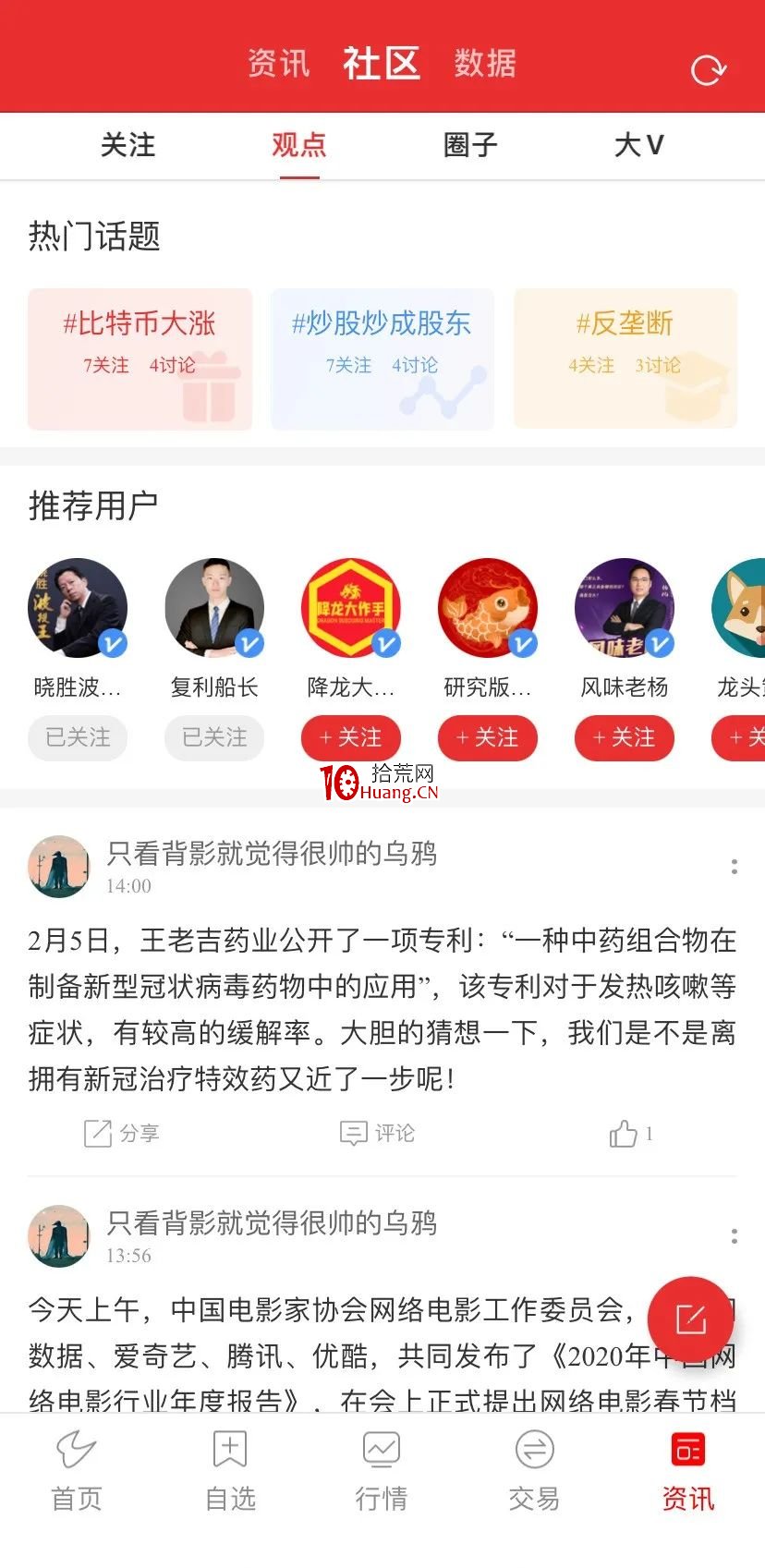This screenshot has height=1568, width=765.
Task: Follow the user 降龙大…
Action: tap(351, 737)
